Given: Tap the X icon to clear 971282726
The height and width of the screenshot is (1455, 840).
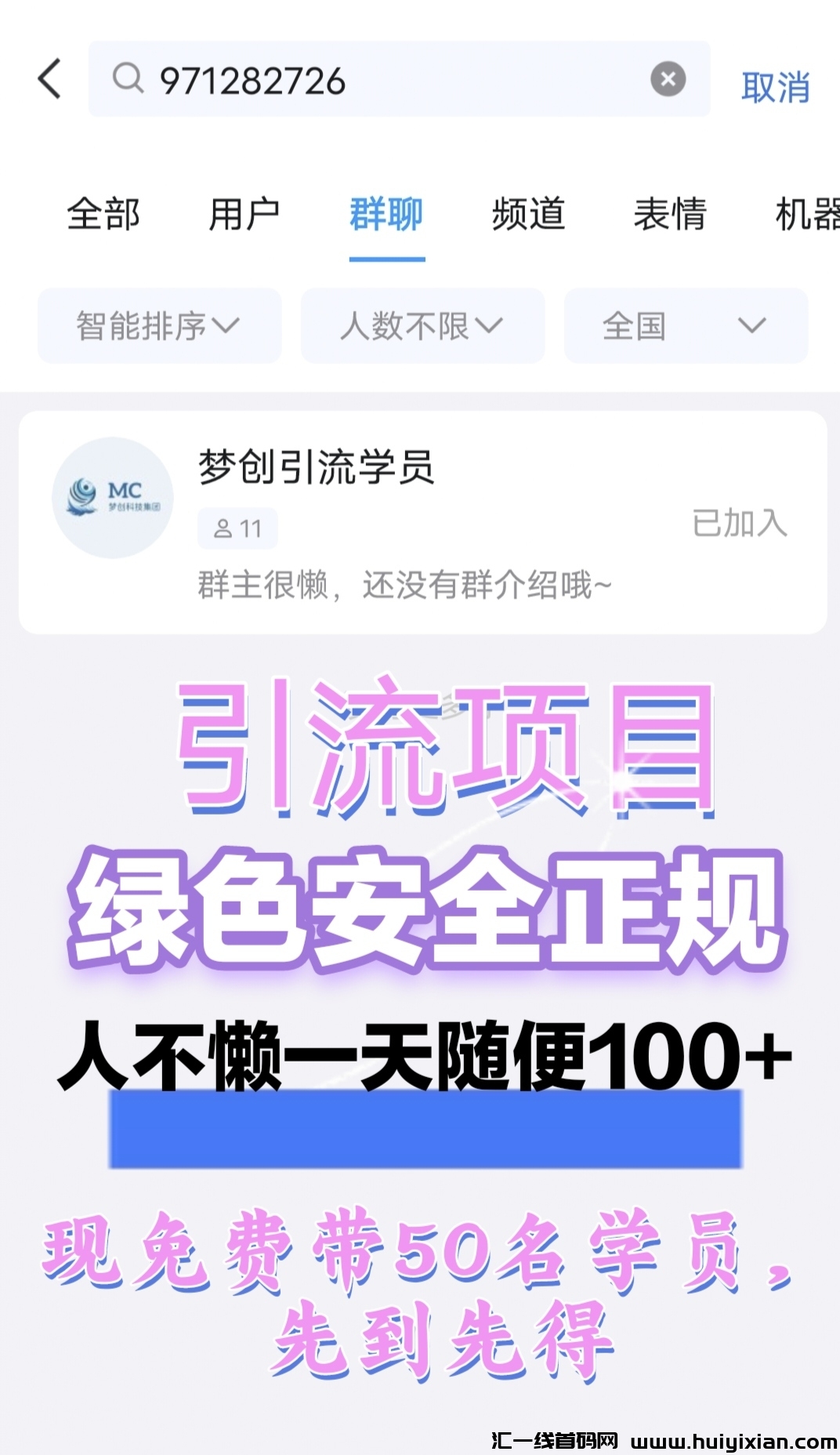Looking at the screenshot, I should click(x=667, y=78).
